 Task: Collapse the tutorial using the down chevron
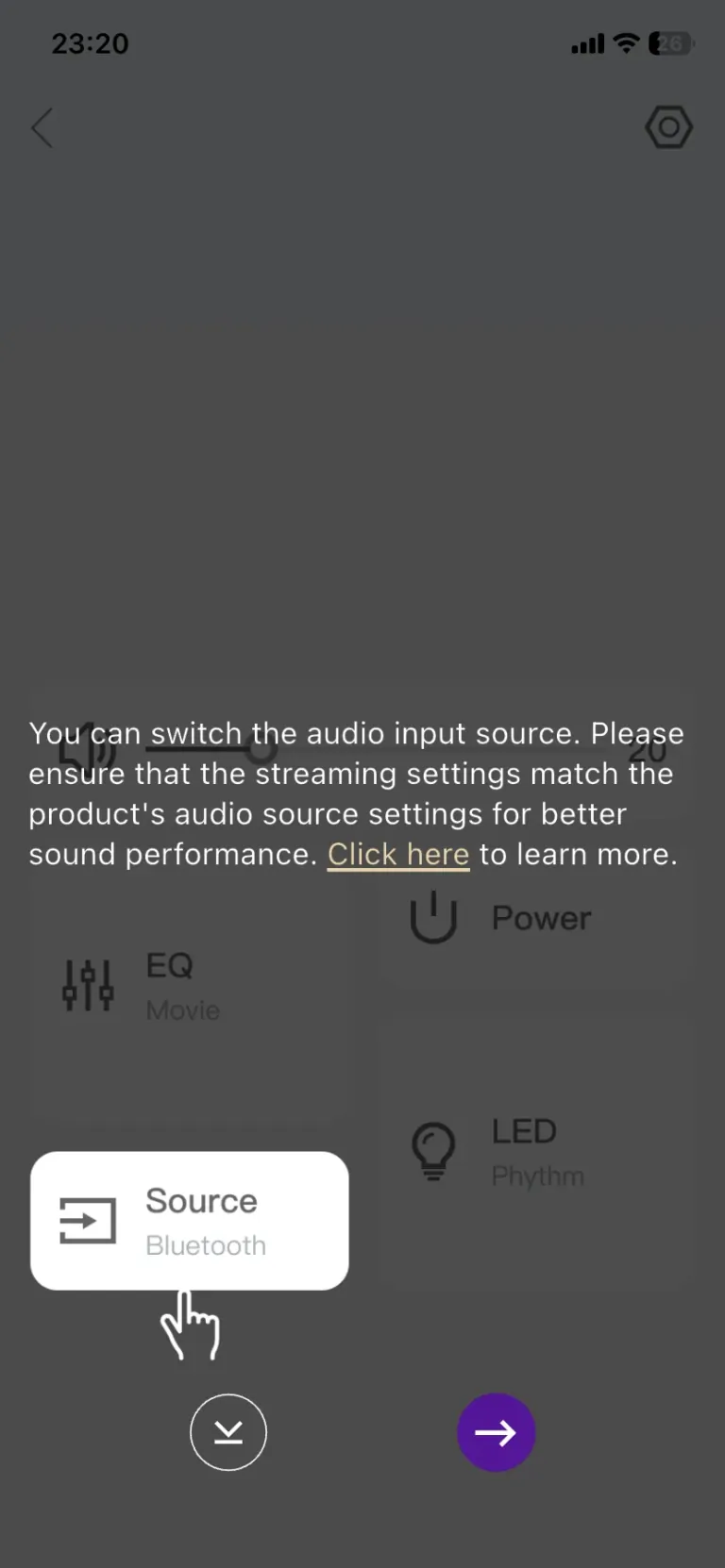click(228, 1432)
